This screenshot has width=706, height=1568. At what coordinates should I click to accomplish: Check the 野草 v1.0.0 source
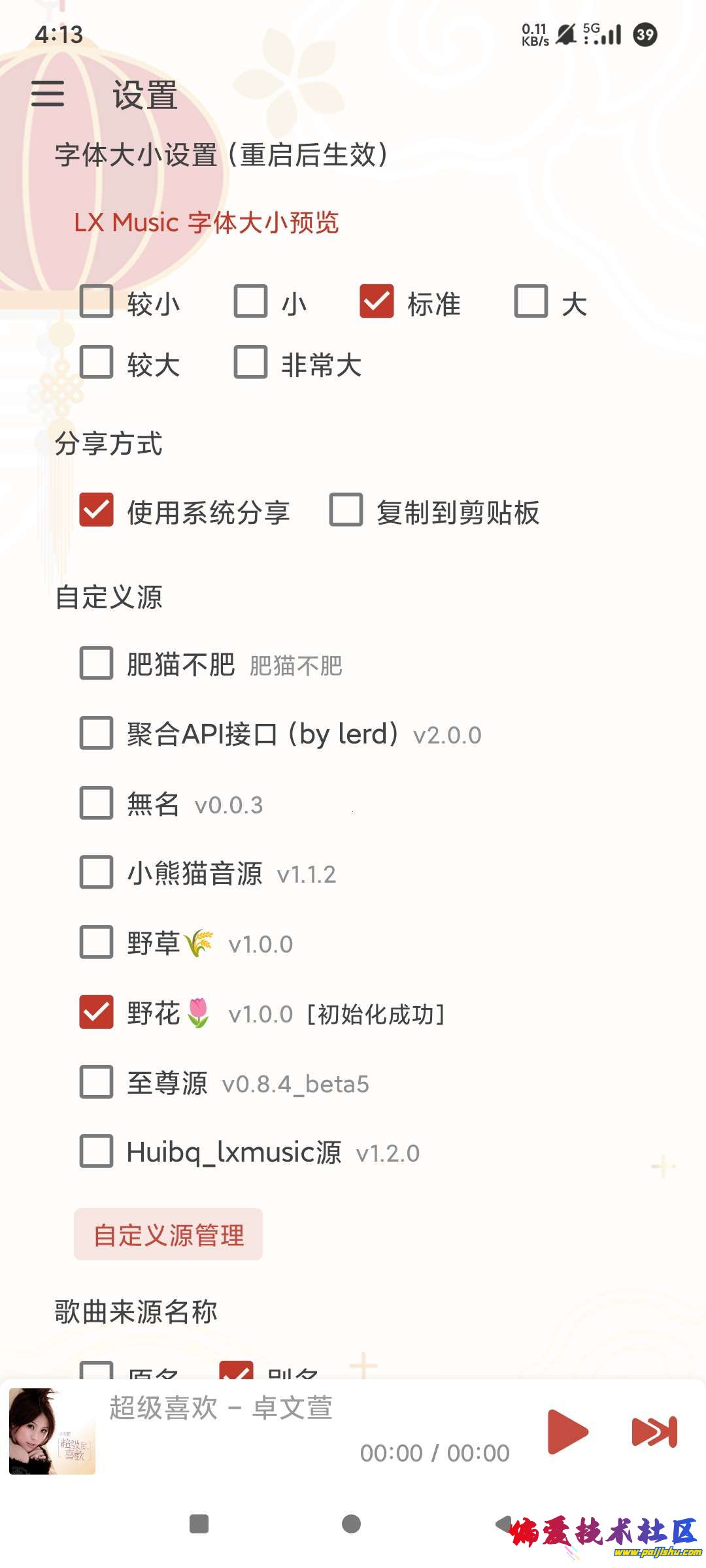tap(97, 942)
